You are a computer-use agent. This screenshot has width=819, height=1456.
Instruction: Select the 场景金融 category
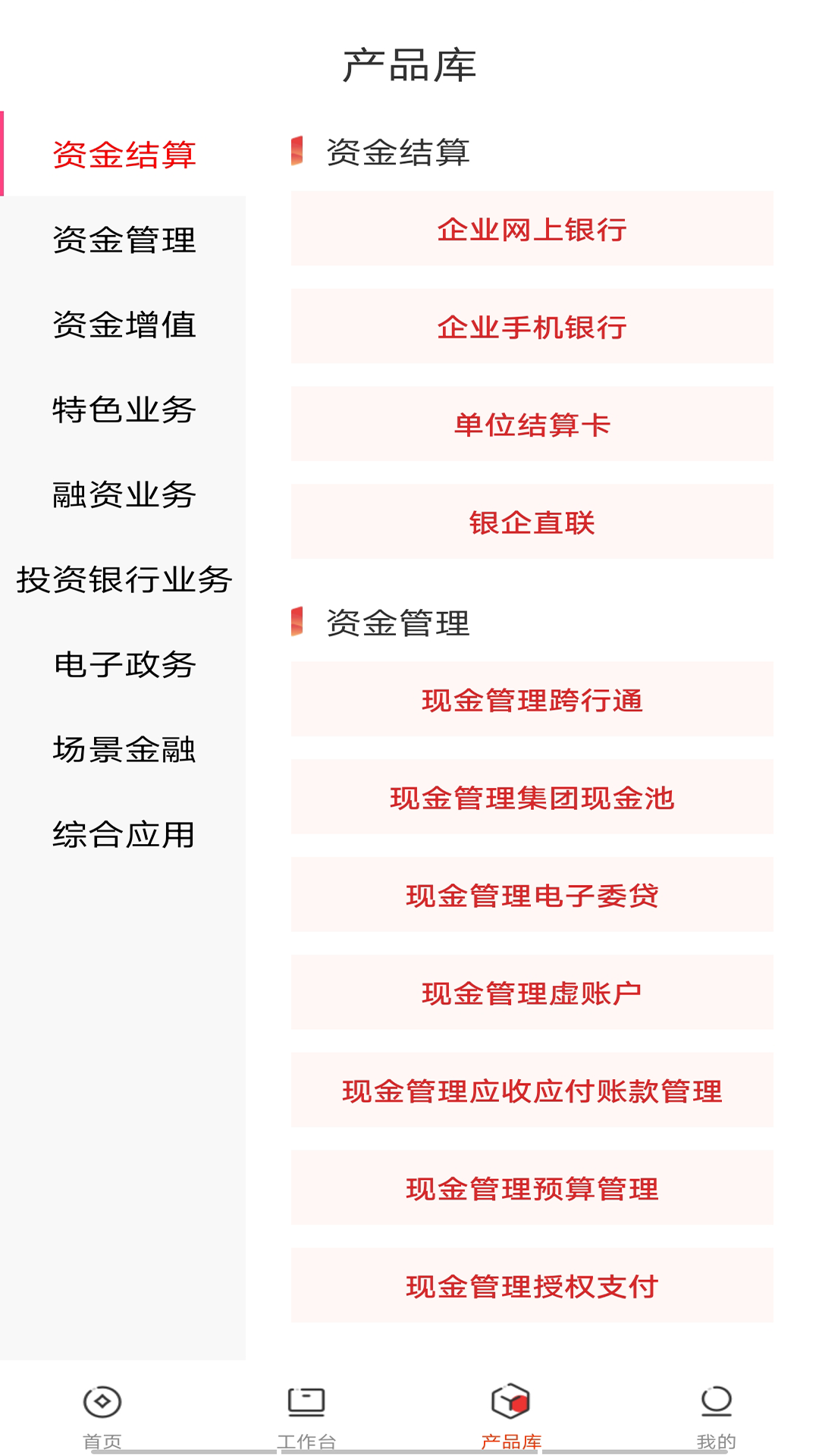point(124,752)
